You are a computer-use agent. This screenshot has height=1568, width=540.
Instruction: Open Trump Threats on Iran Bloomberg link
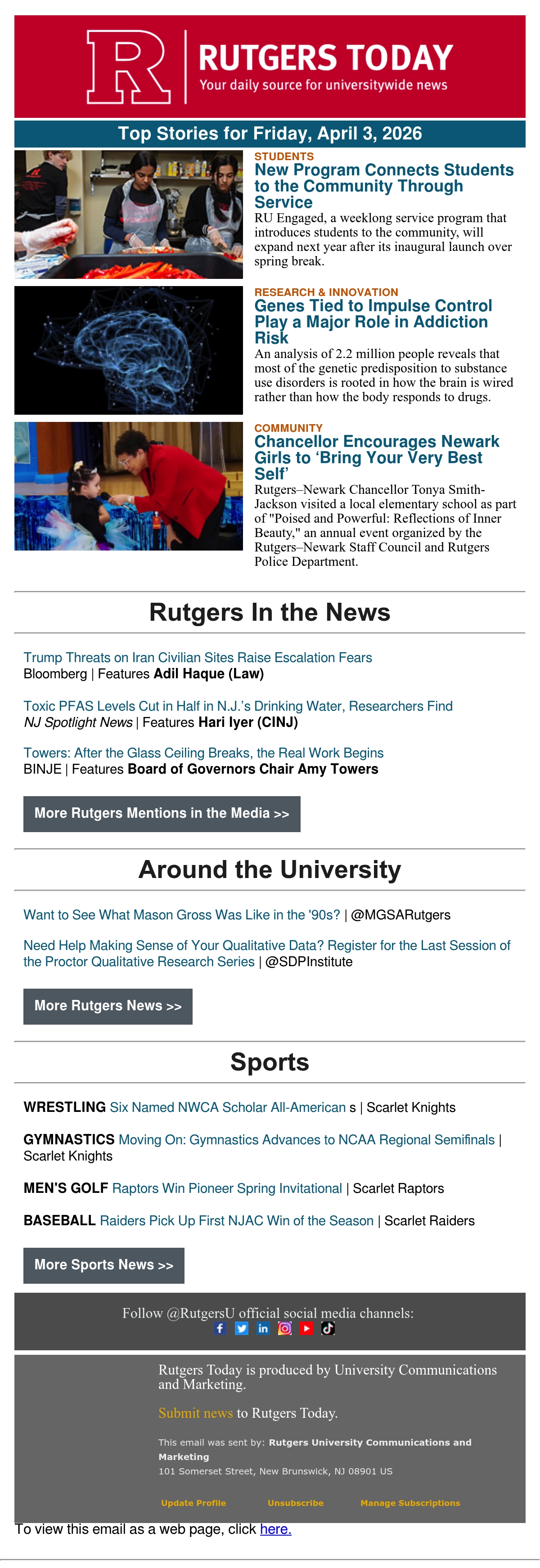[197, 658]
